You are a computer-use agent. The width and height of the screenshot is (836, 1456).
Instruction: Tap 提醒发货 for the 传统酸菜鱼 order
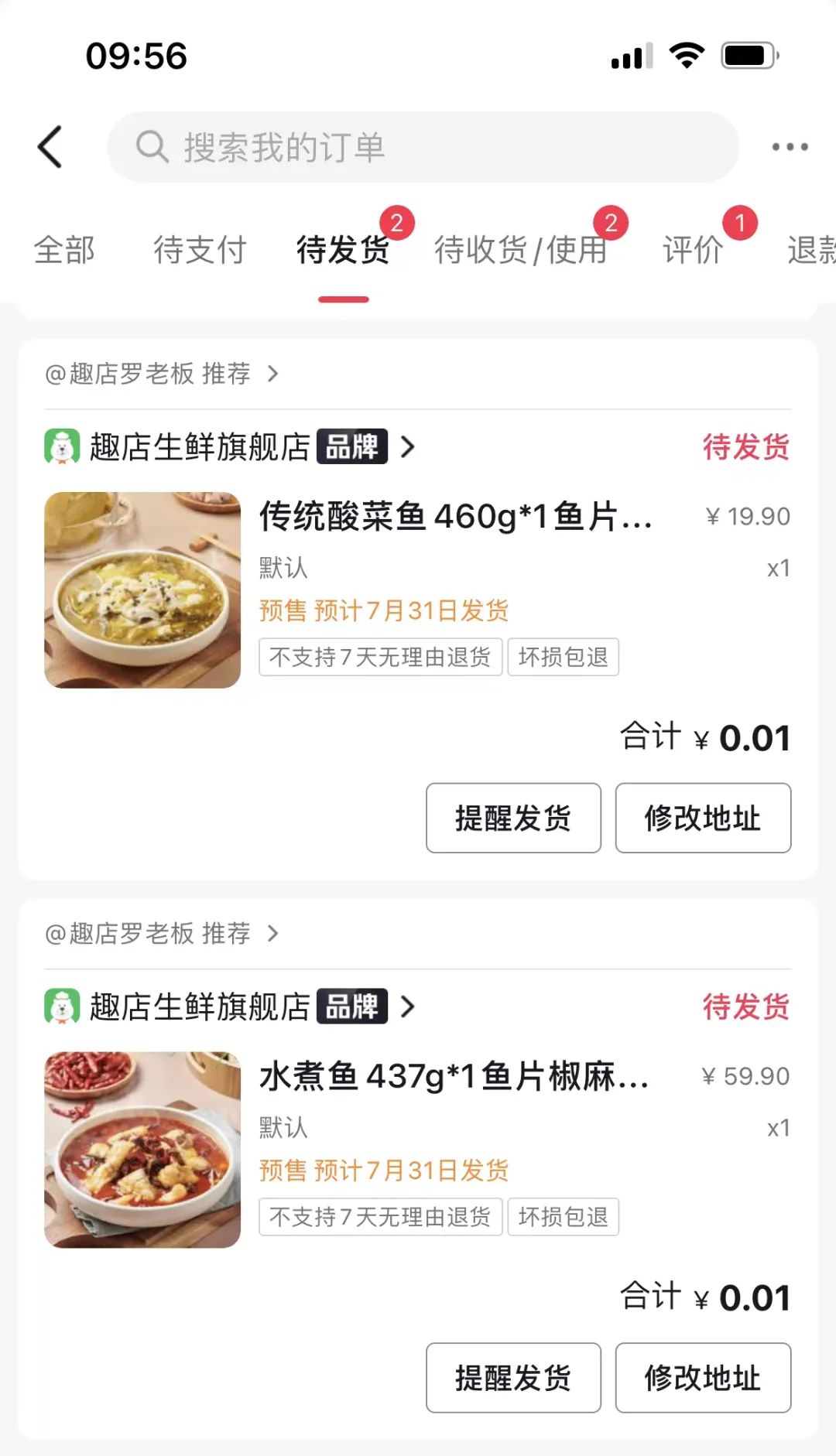[x=513, y=818]
